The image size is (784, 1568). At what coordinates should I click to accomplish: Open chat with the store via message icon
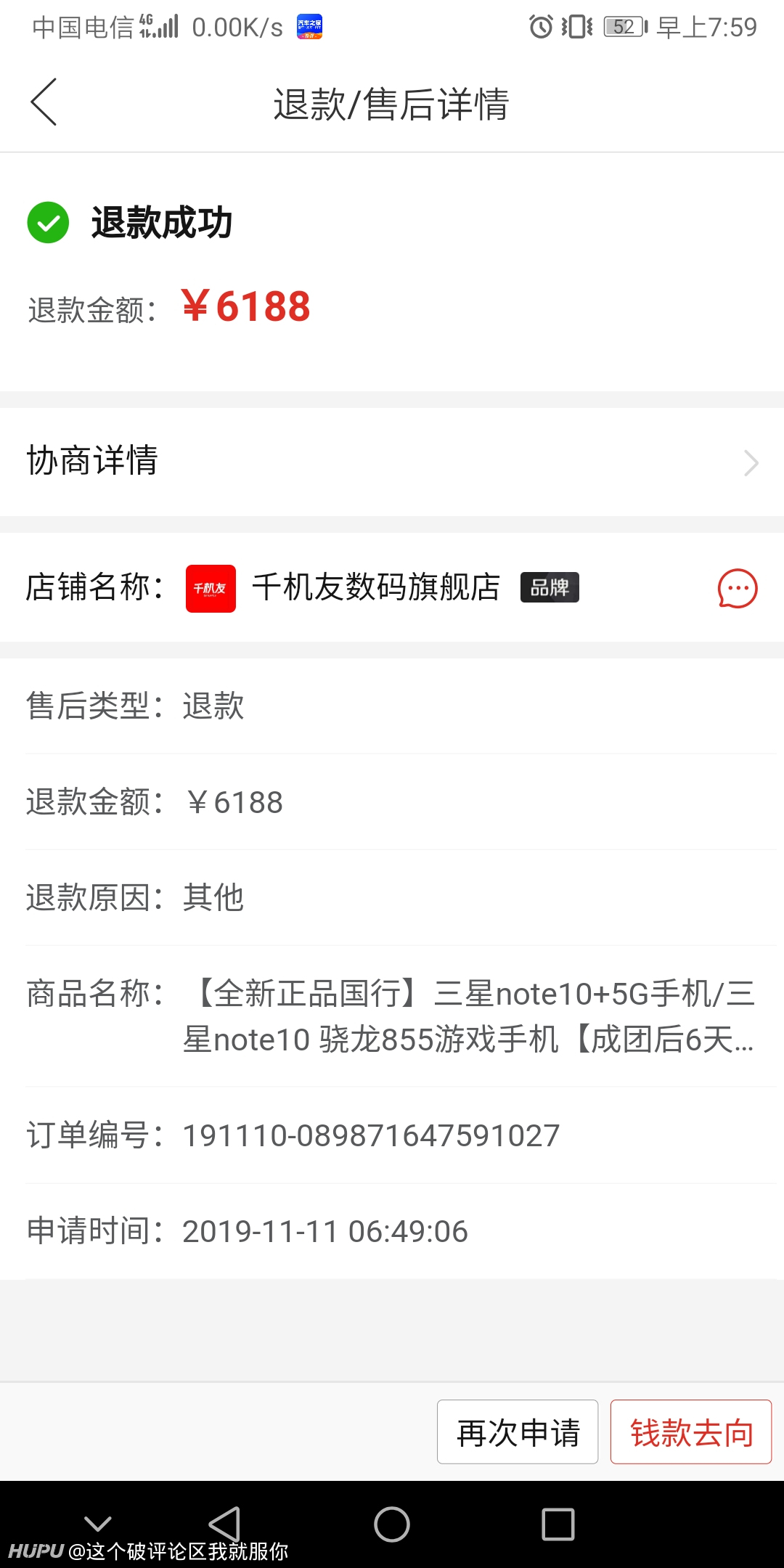tap(738, 588)
